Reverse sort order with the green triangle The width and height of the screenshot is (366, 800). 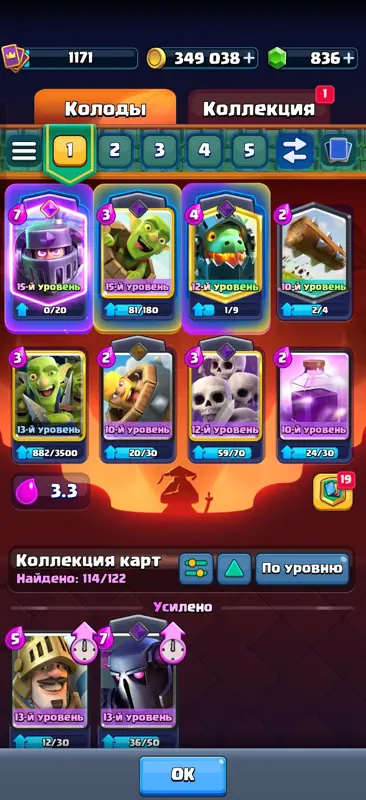pyautogui.click(x=234, y=568)
